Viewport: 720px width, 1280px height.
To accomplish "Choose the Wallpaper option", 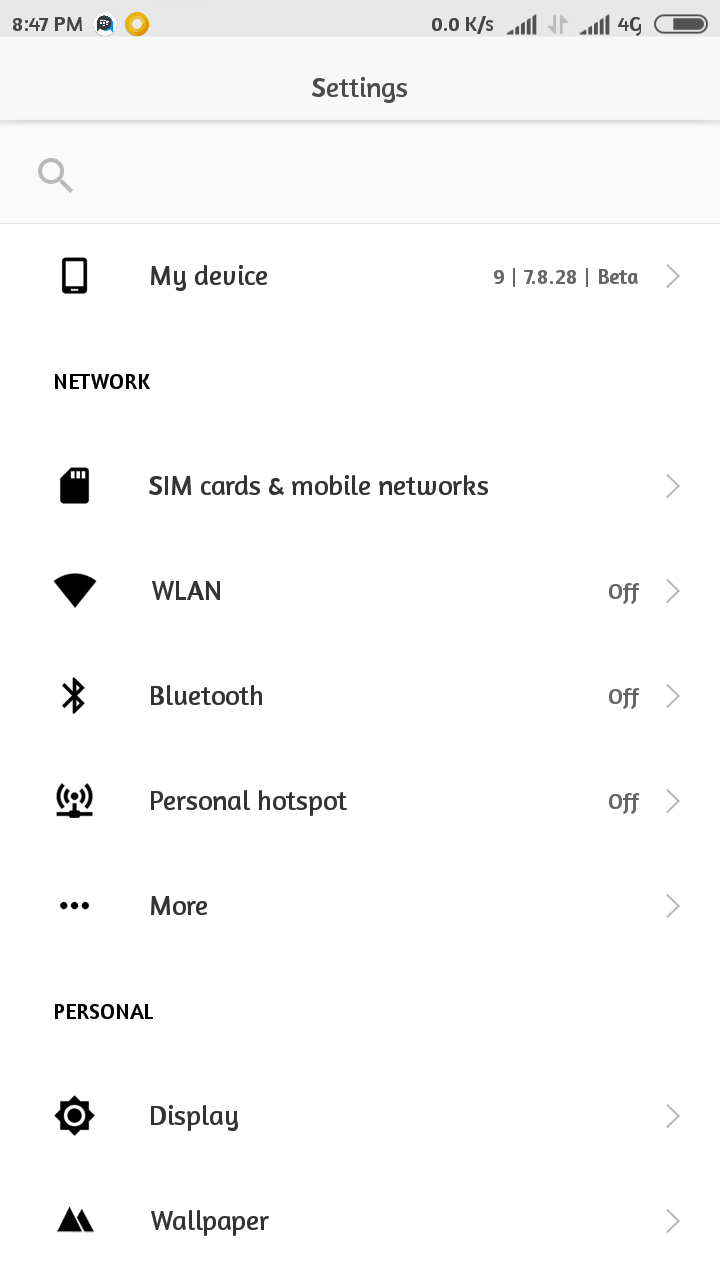I will point(360,1221).
